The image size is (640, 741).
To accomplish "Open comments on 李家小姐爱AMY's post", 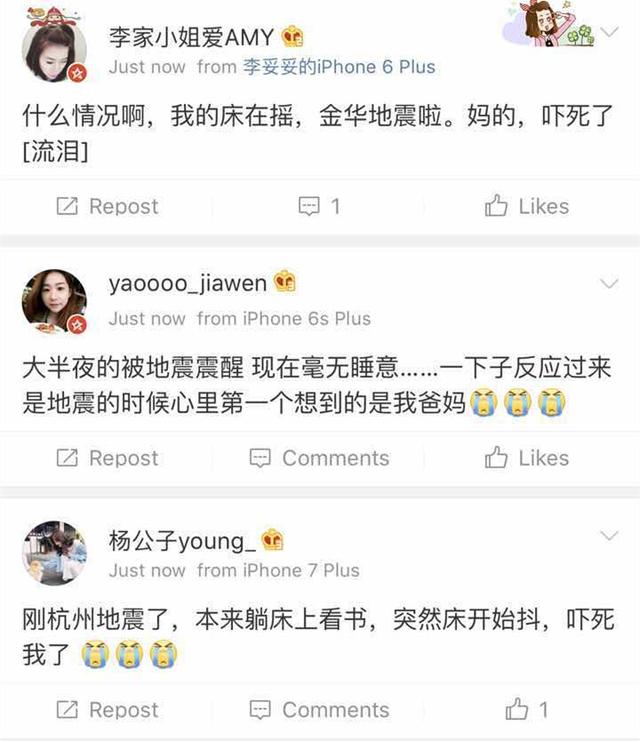I will pyautogui.click(x=320, y=207).
